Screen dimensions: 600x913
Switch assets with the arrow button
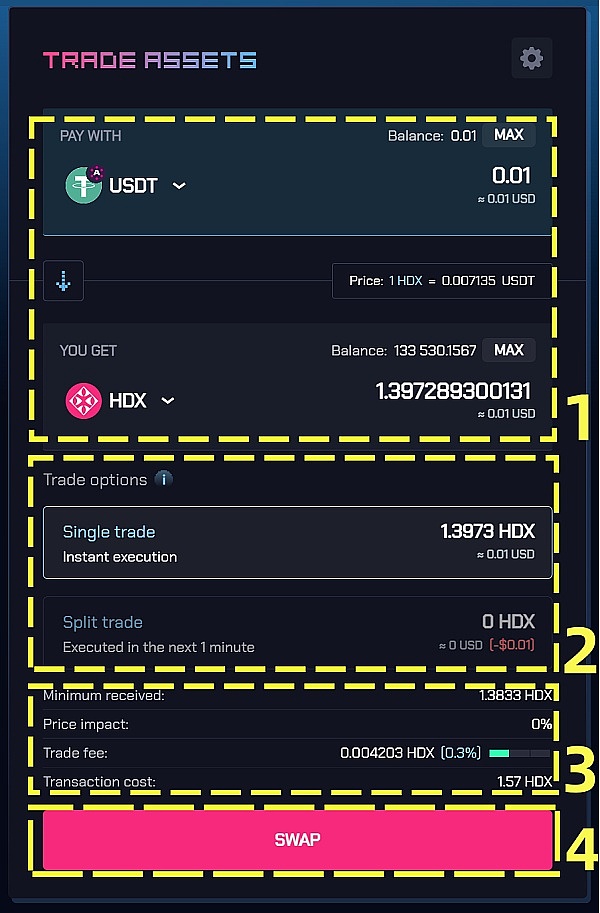point(63,282)
